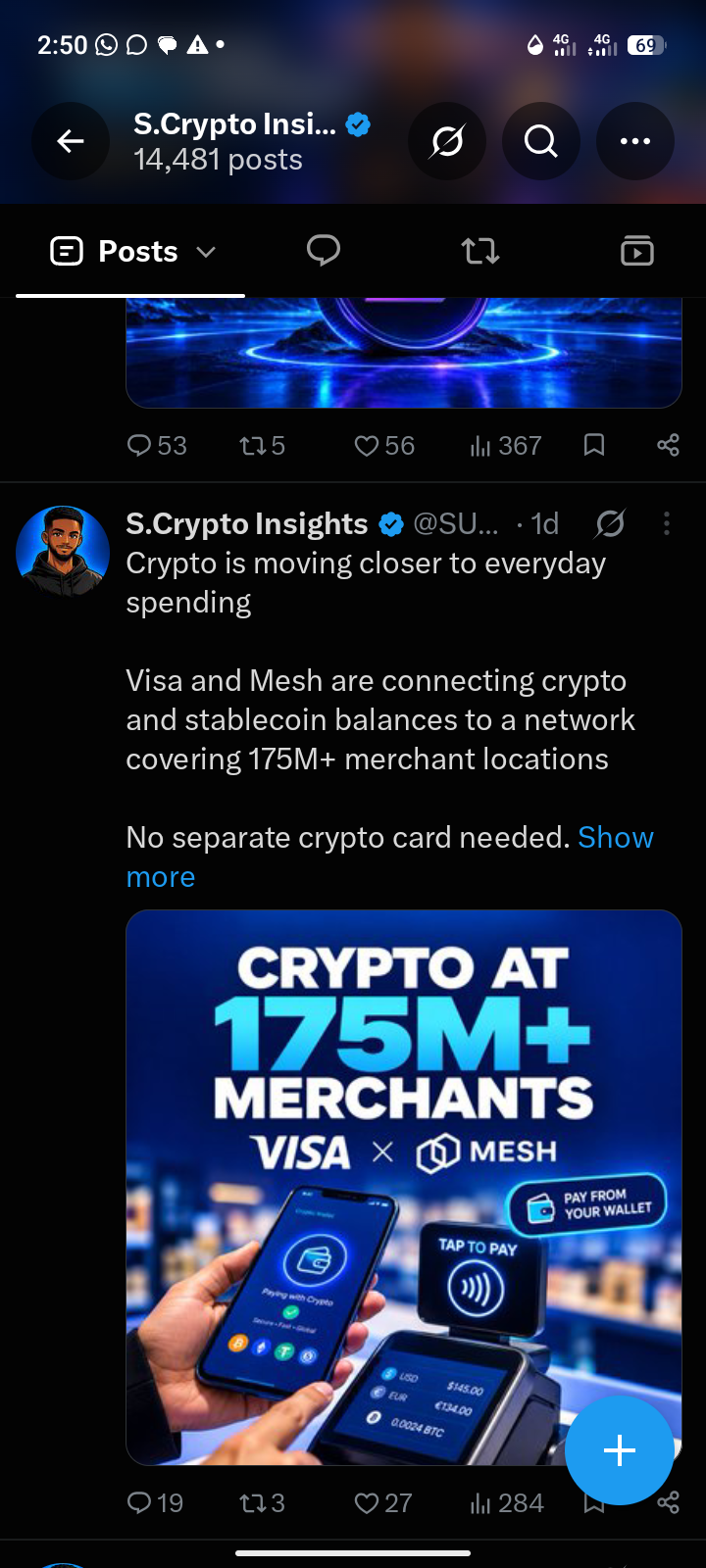The image size is (706, 1568).
Task: Expand the post with Show more
Action: pyautogui.click(x=390, y=857)
